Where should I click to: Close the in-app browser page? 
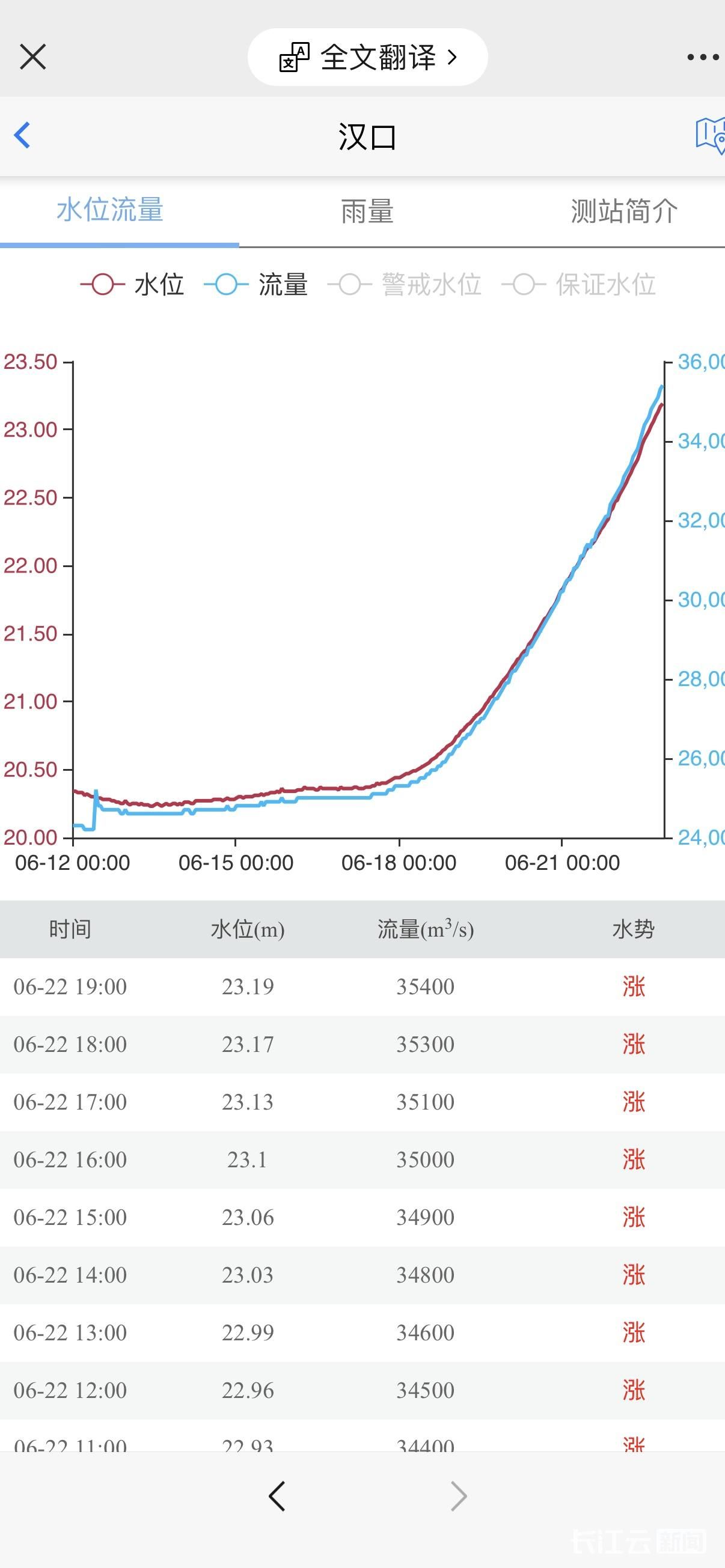tap(33, 57)
